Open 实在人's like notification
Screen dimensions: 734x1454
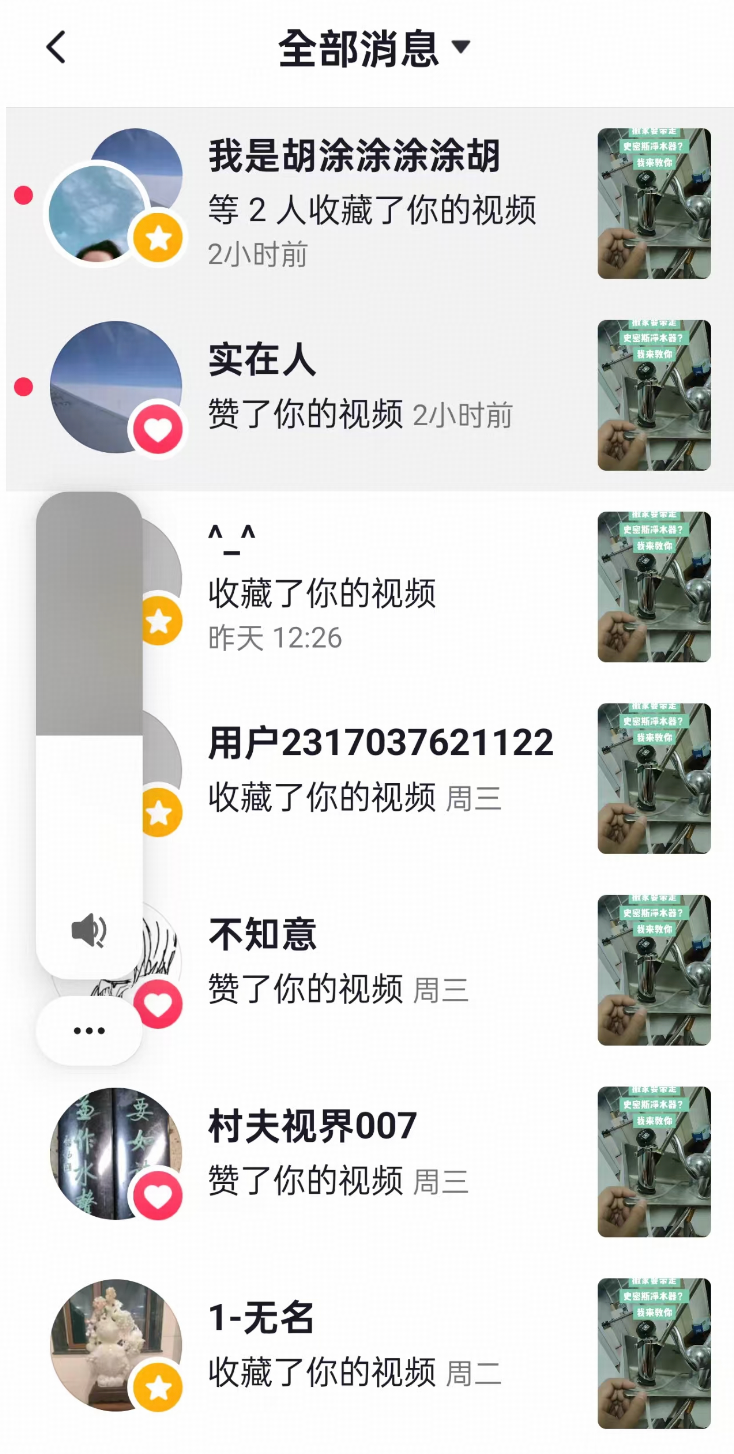pos(370,395)
